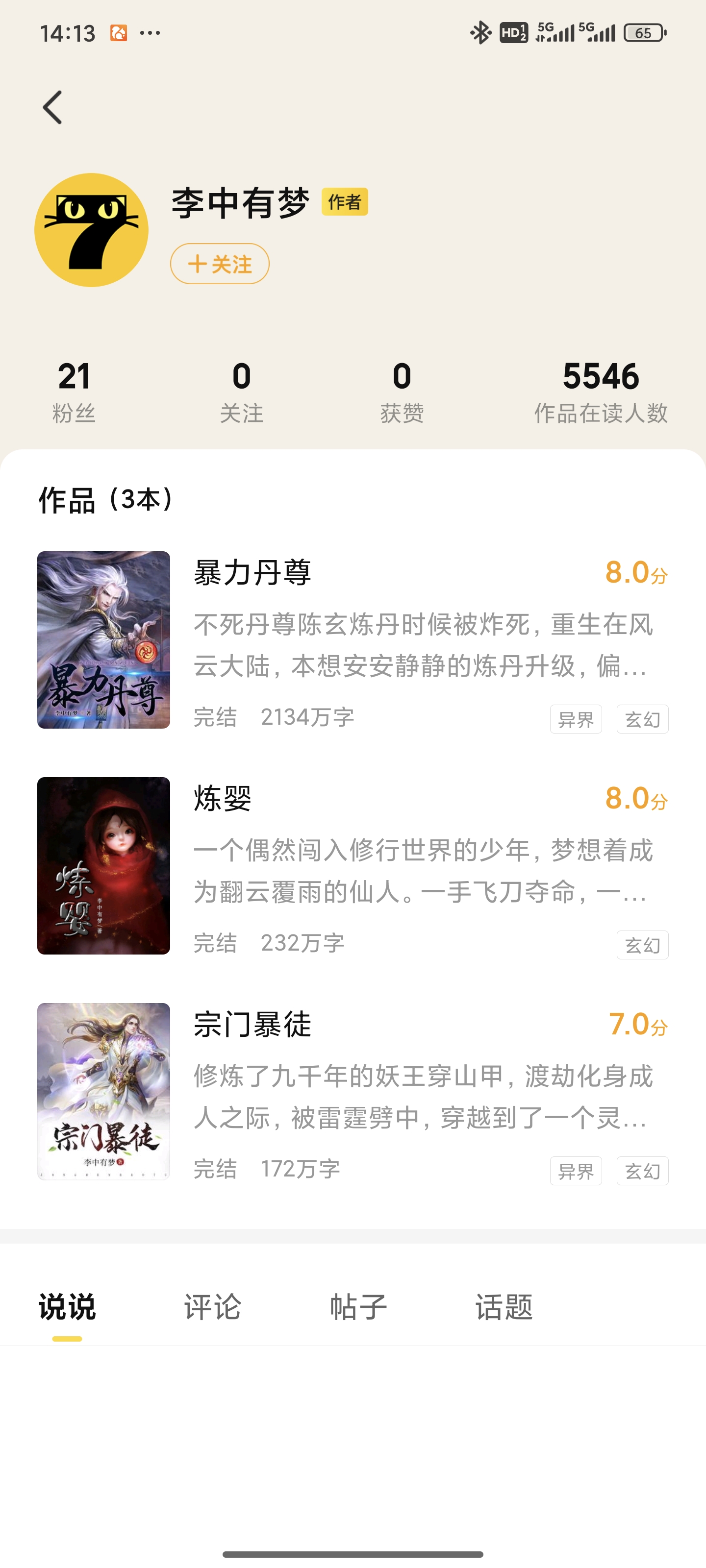Select the 说说 tab
Image resolution: width=706 pixels, height=1568 pixels.
point(67,1307)
